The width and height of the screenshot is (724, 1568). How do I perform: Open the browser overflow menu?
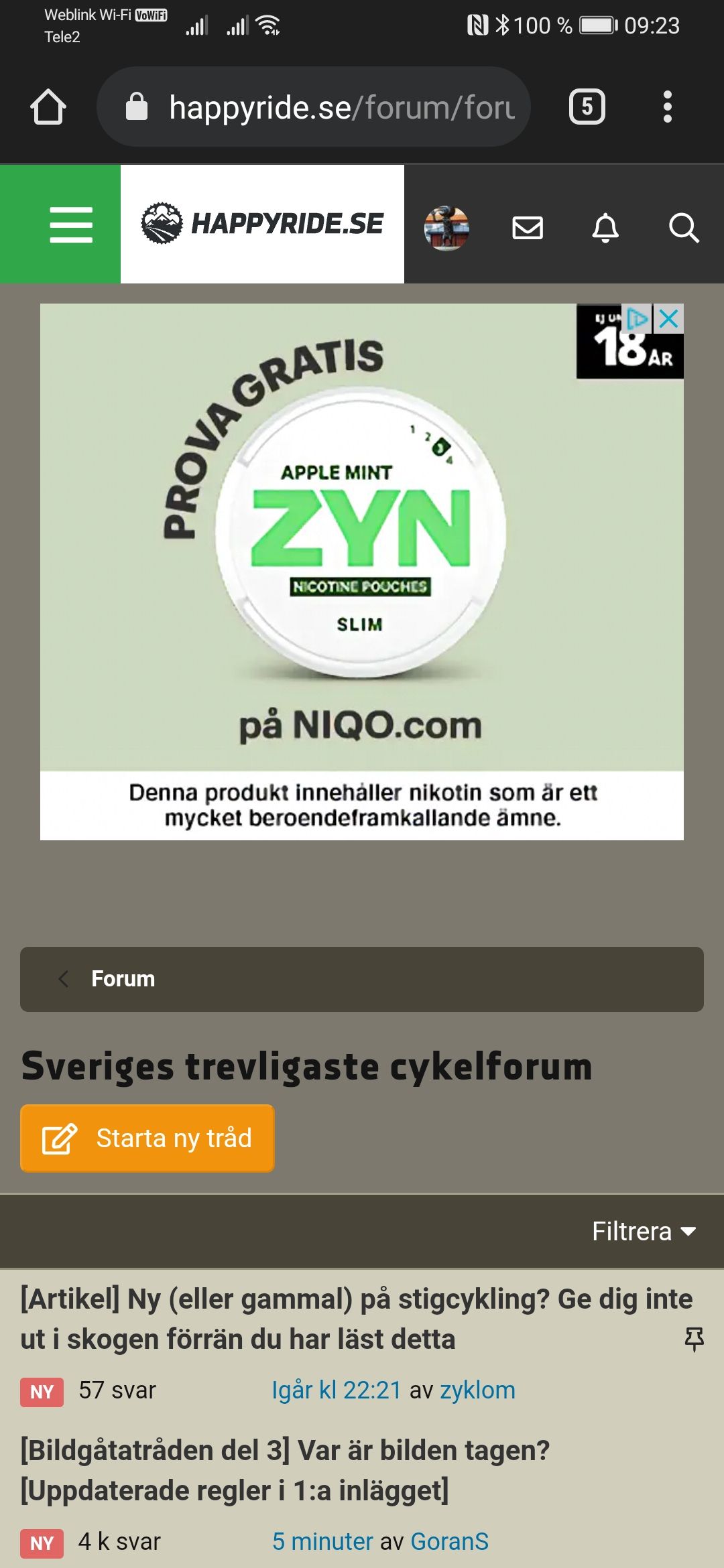(x=667, y=107)
